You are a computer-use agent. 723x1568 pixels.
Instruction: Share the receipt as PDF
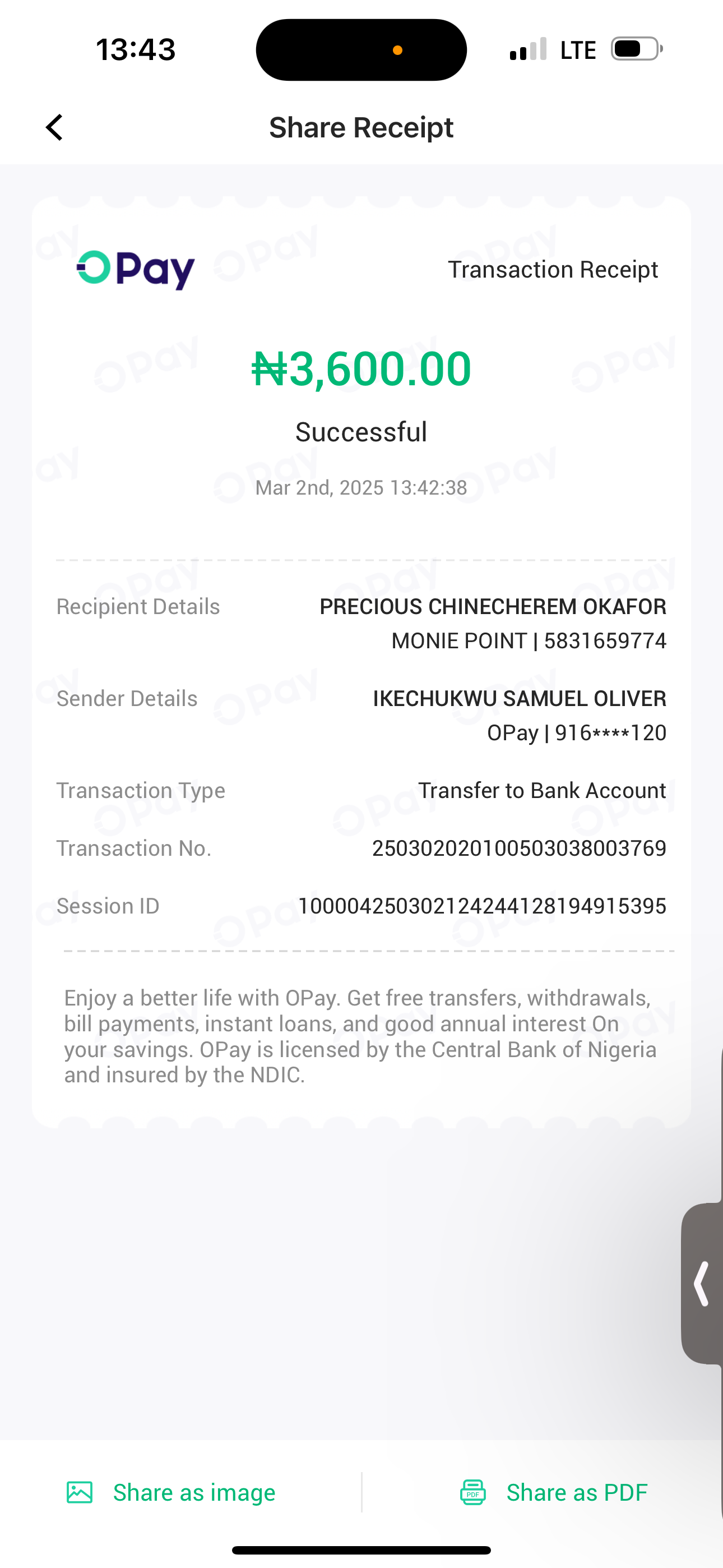tap(553, 1492)
